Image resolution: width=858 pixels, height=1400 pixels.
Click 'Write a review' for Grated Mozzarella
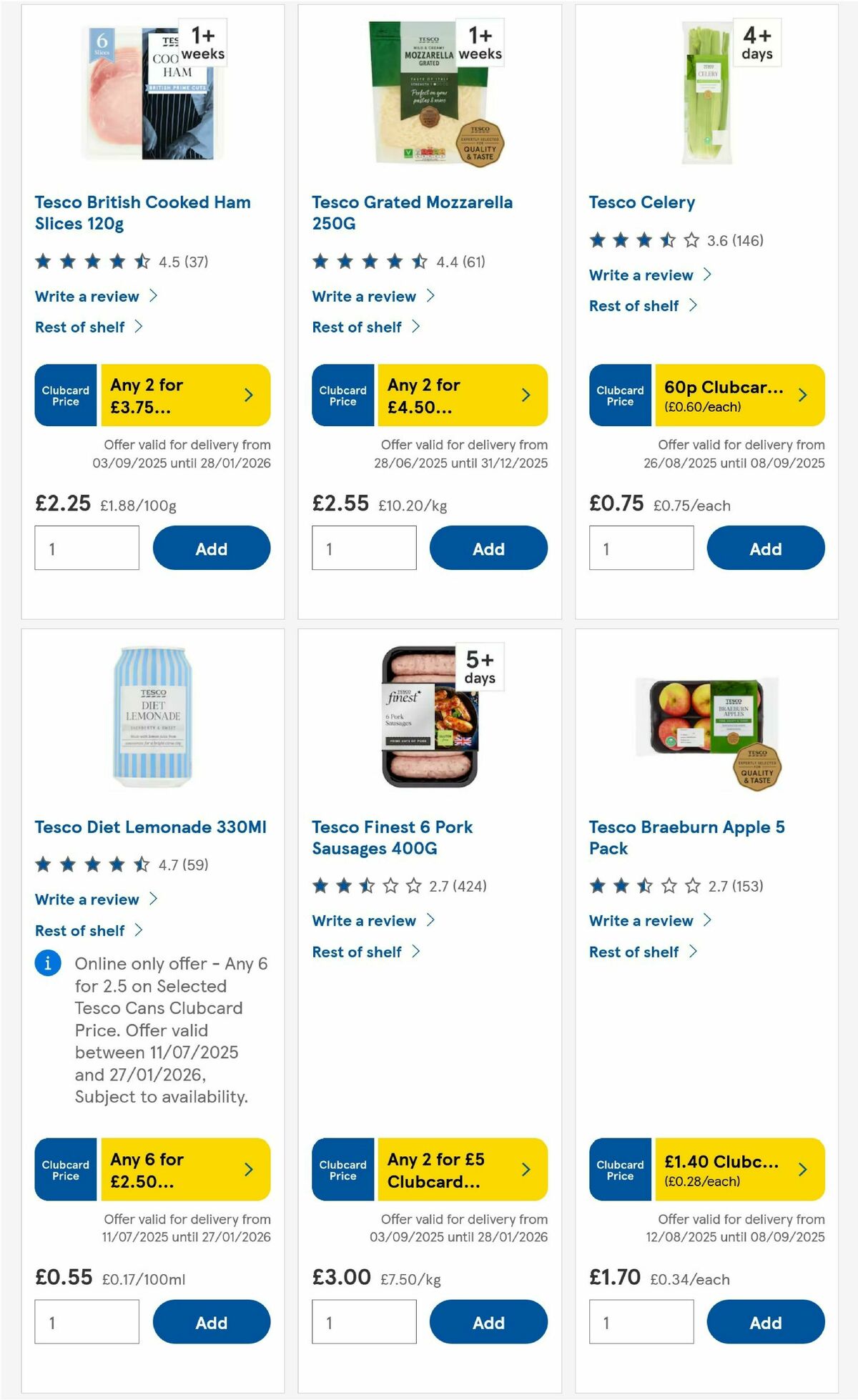tap(364, 296)
